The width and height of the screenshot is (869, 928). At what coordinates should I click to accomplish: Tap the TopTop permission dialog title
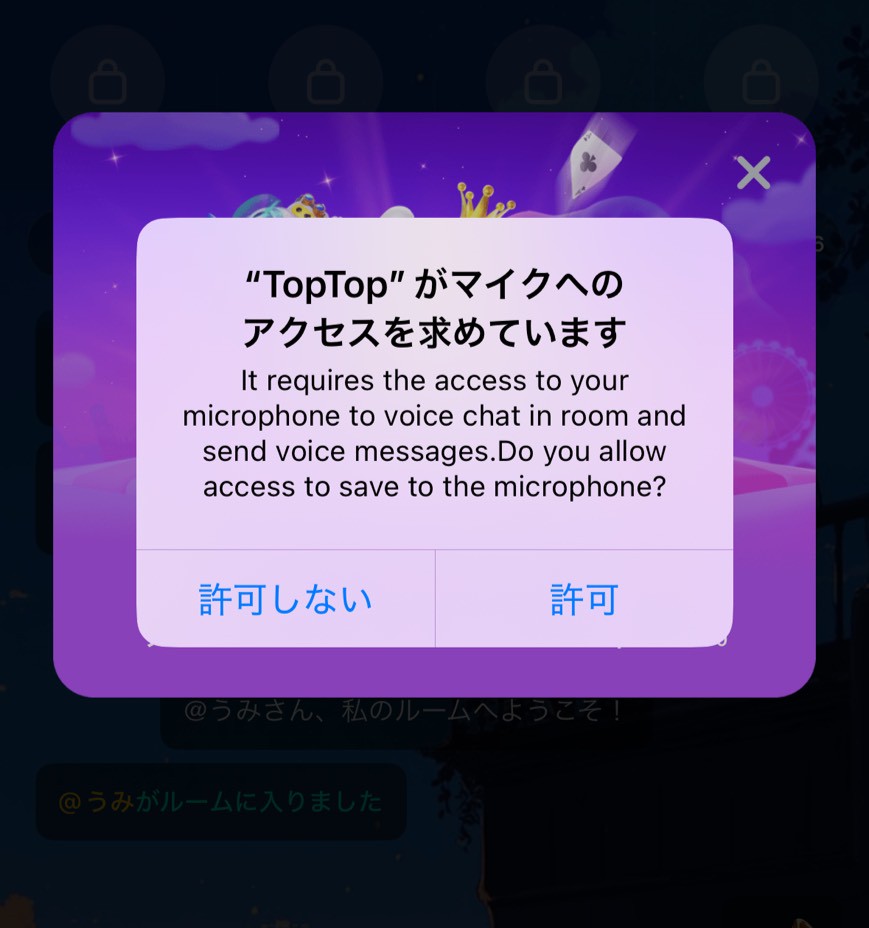pos(434,305)
